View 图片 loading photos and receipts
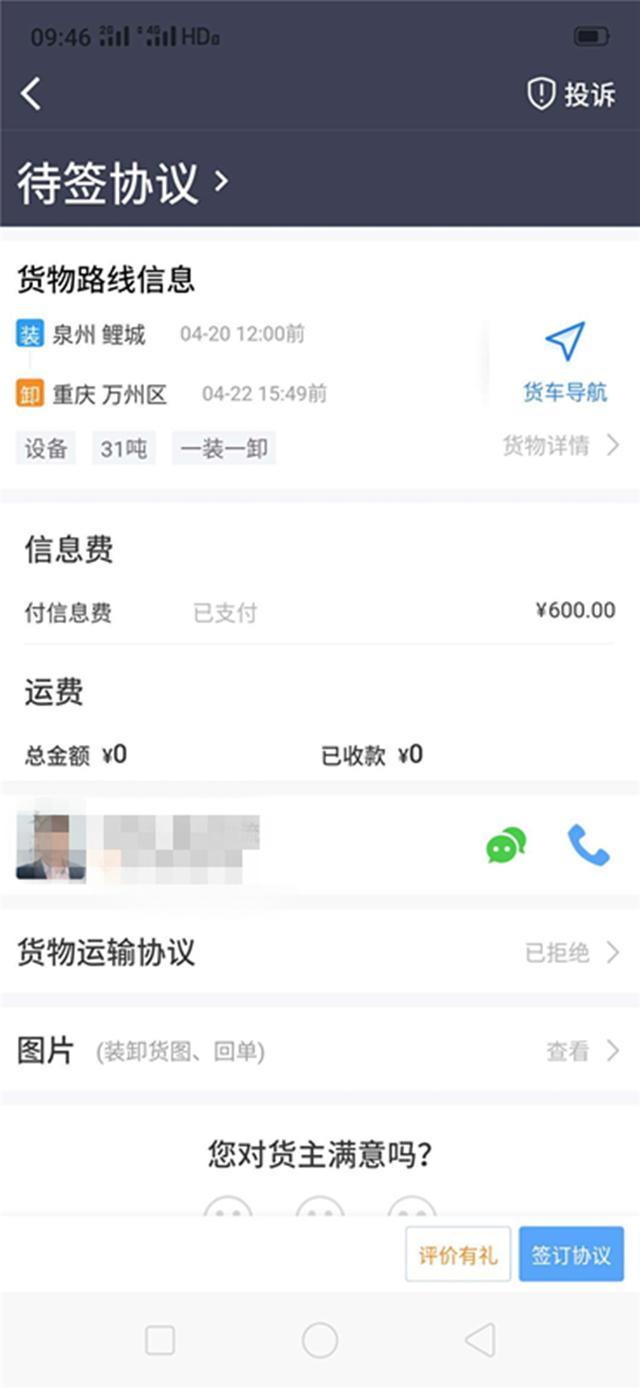Viewport: 640px width, 1388px height. 320,1051
